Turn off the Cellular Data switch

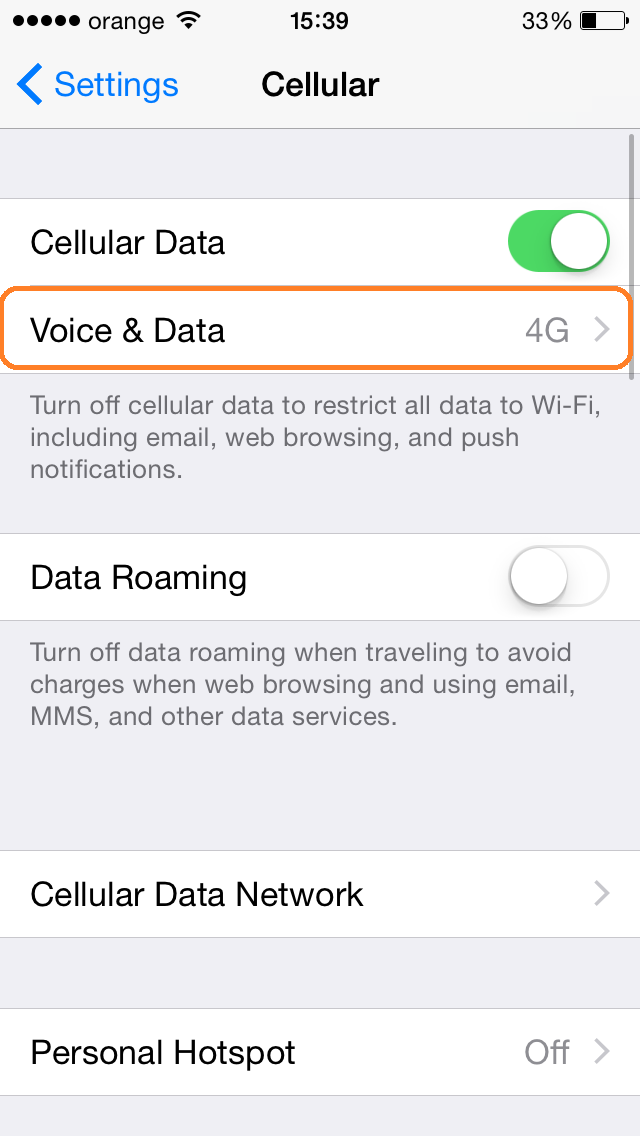click(558, 242)
